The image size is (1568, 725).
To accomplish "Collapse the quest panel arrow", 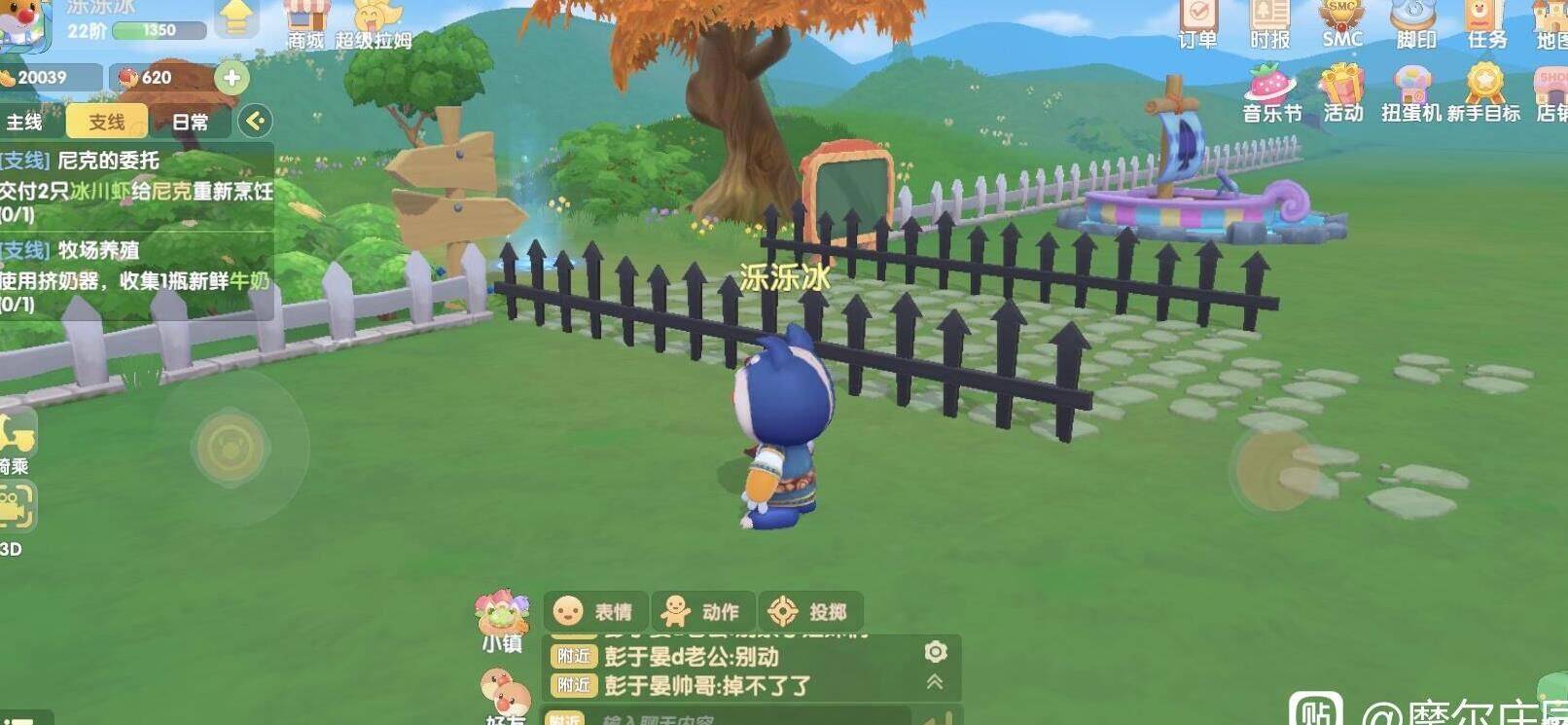I will [255, 121].
